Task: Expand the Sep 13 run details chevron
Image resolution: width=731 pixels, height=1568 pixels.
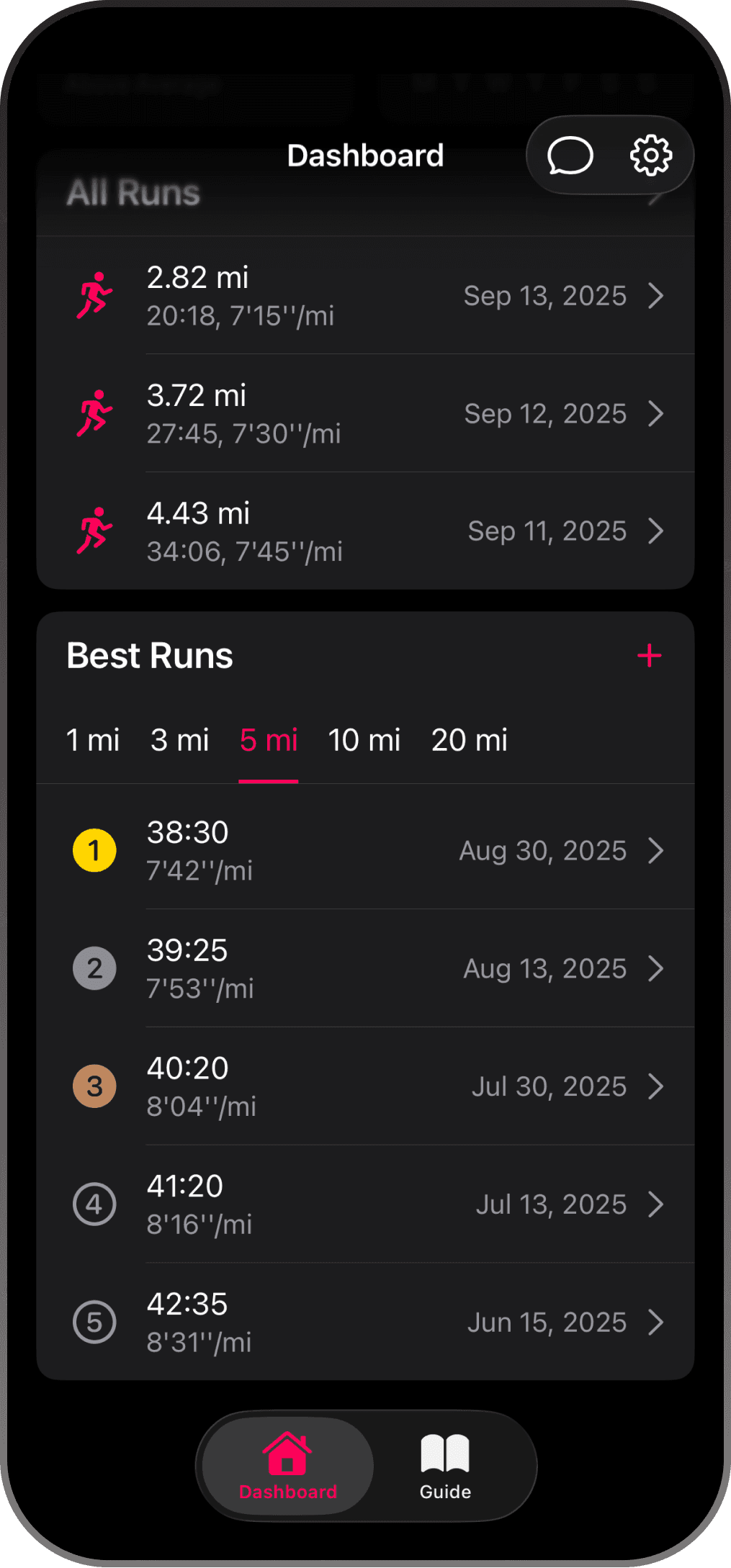Action: 656,296
